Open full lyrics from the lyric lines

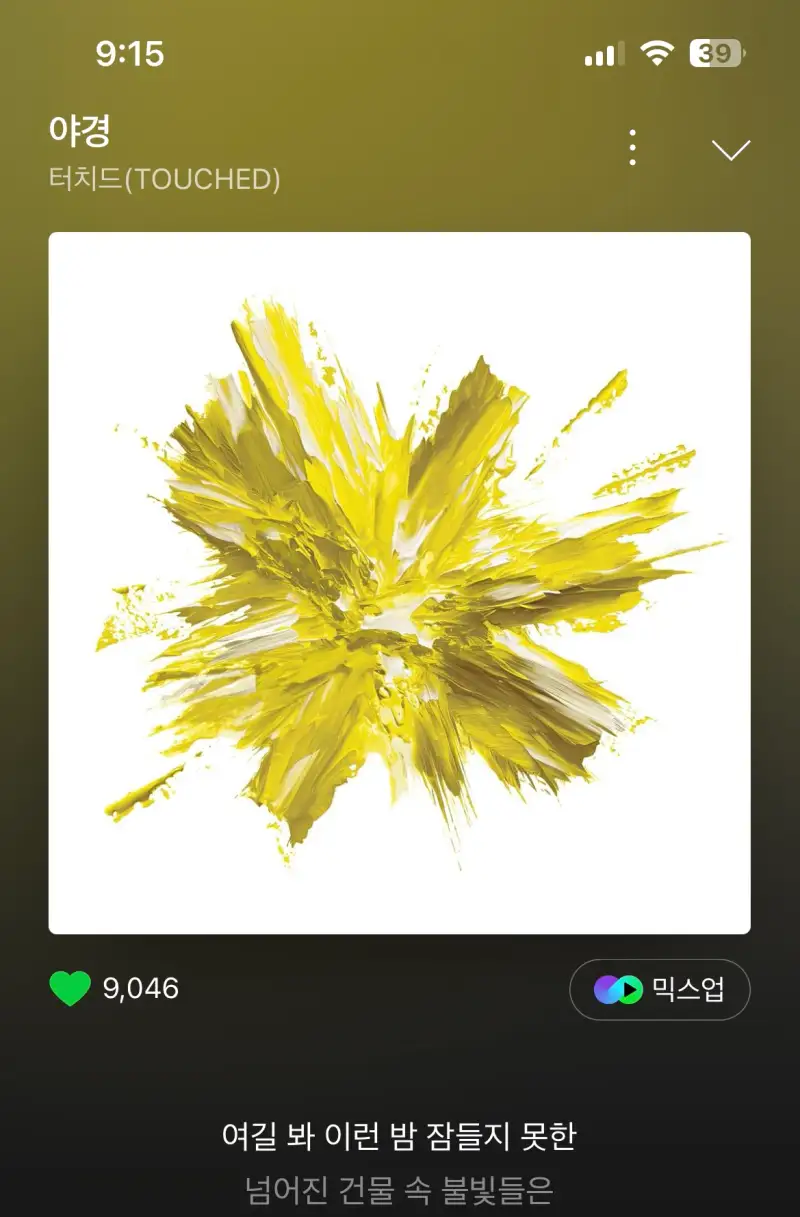pos(400,1160)
